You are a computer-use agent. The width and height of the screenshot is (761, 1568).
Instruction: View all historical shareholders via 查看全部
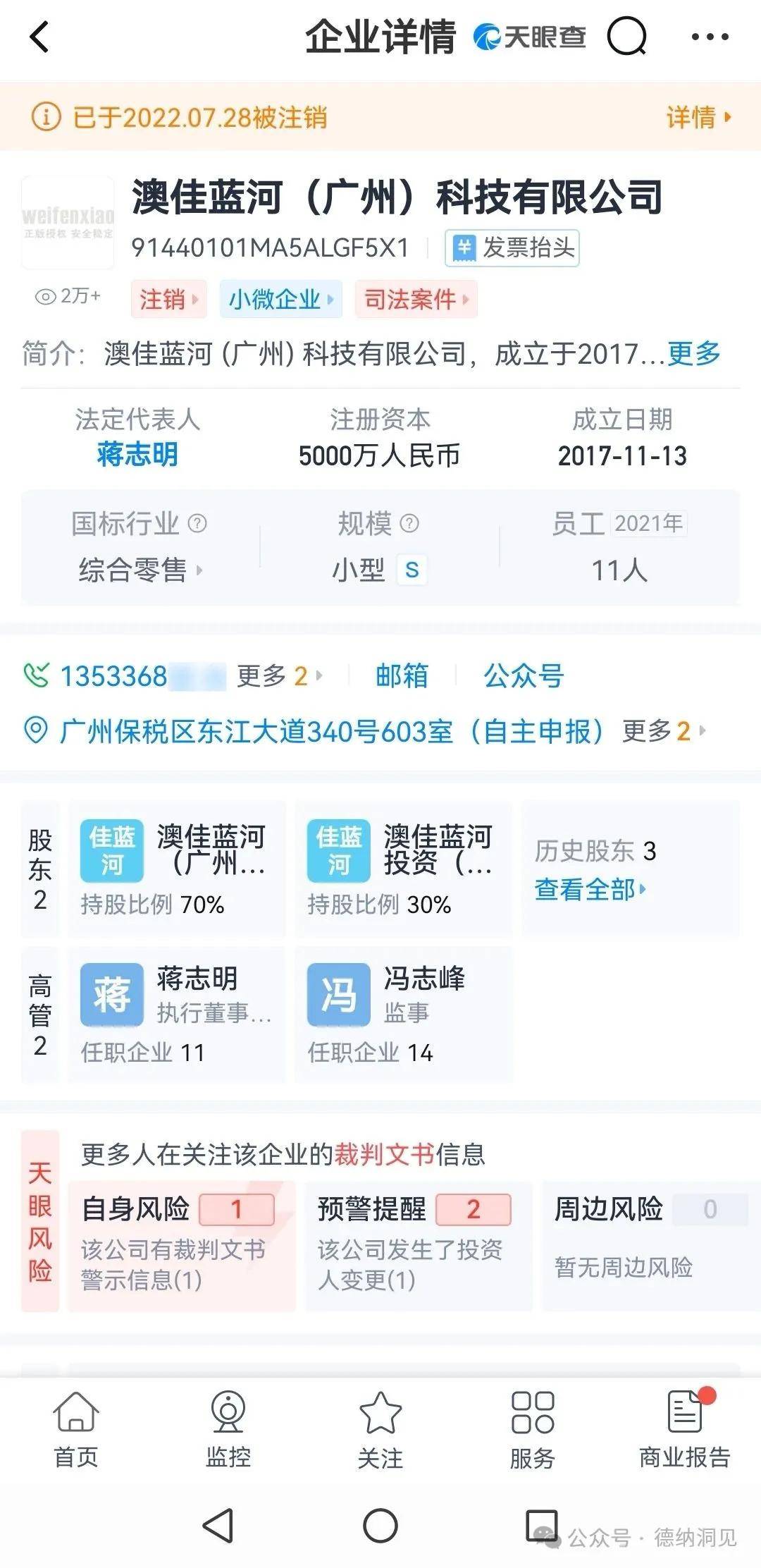pos(590,889)
